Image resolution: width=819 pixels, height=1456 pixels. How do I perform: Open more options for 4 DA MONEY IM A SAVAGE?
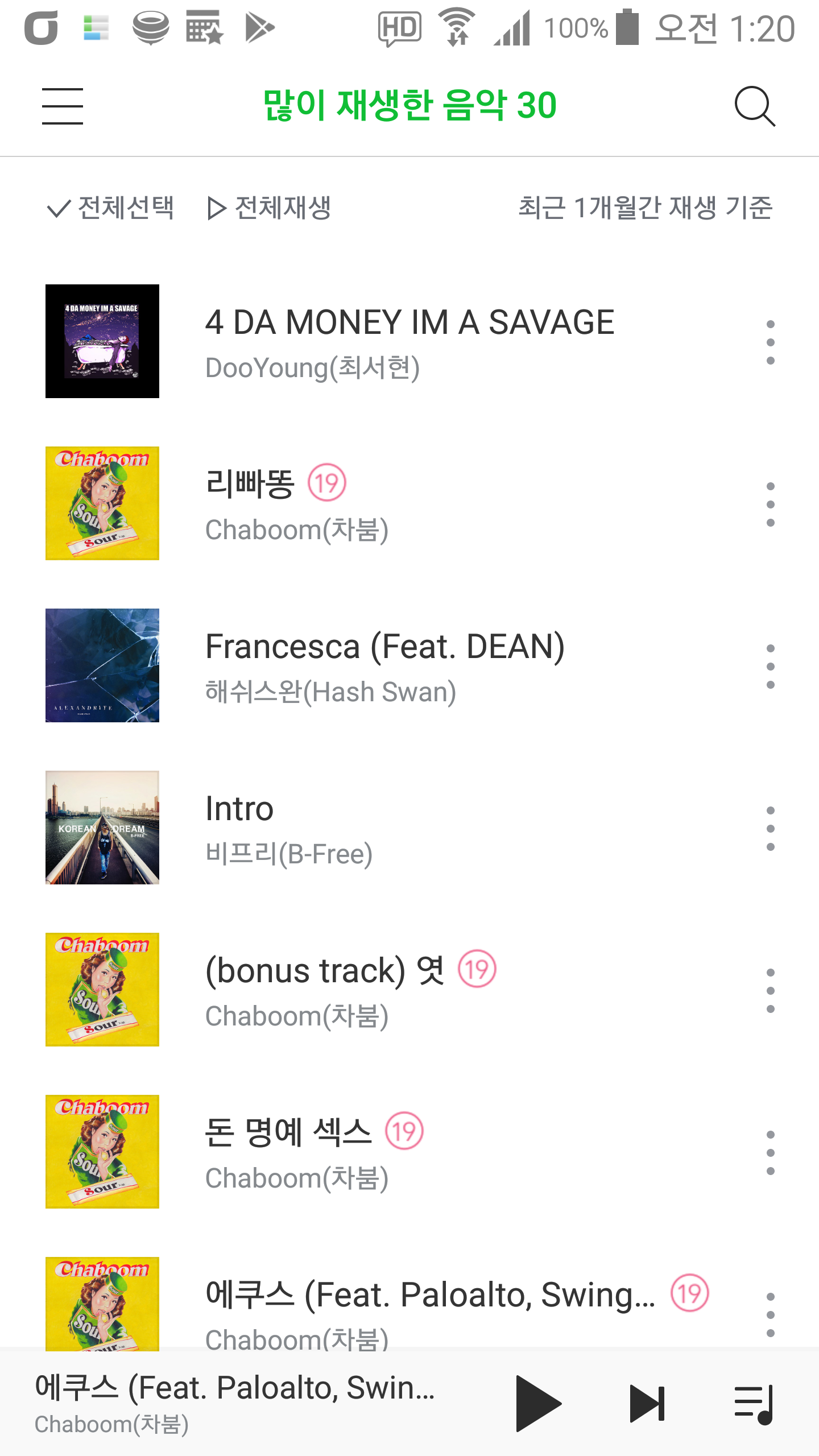pyautogui.click(x=770, y=342)
